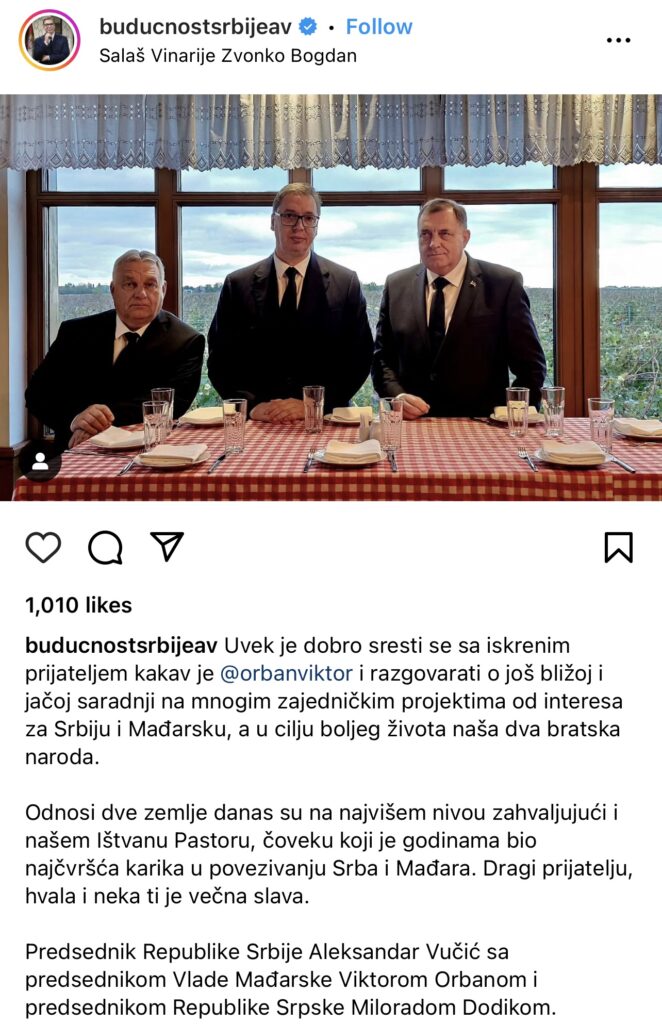Viewport: 662px width, 1024px height.
Task: Show tagged people on the photo
Action: [x=40, y=461]
